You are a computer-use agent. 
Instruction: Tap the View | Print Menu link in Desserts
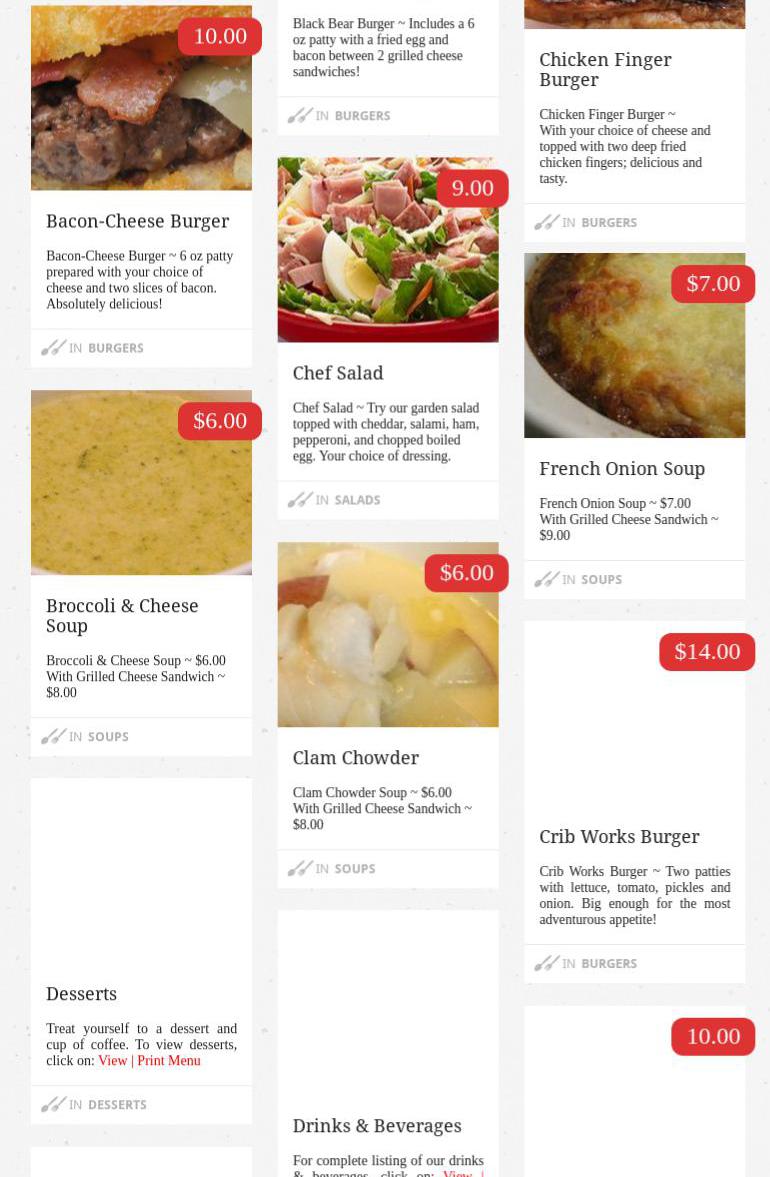[x=149, y=1061]
